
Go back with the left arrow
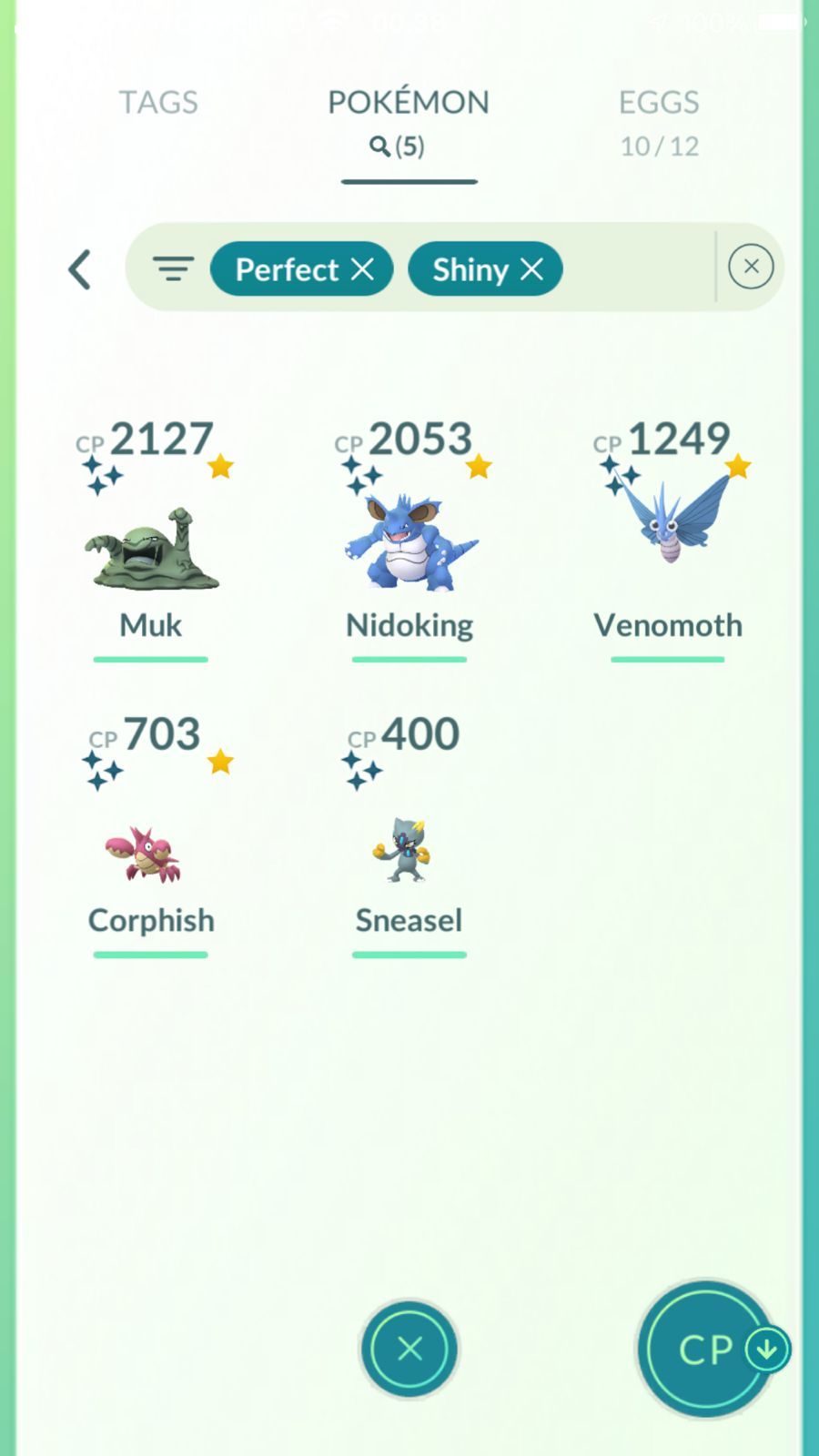click(x=80, y=269)
